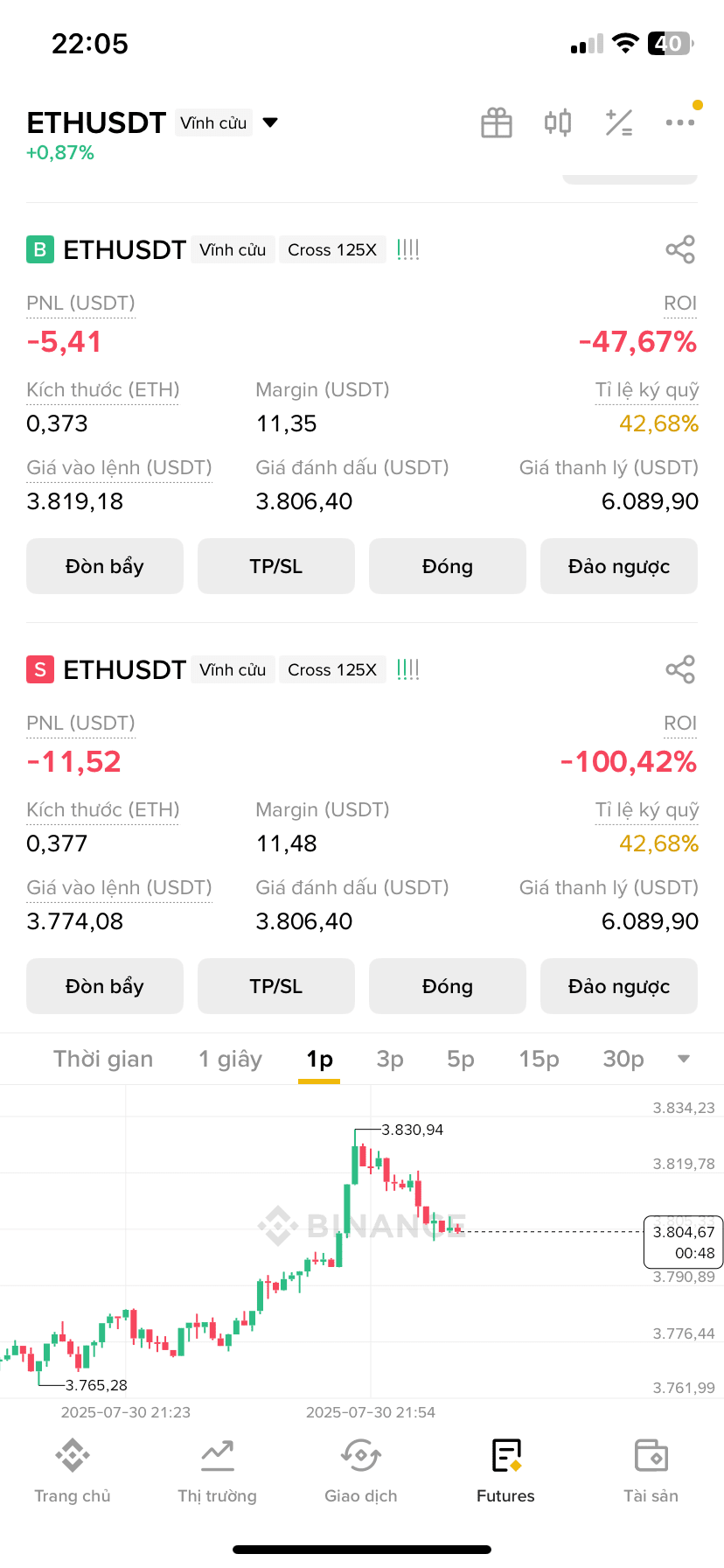Image resolution: width=724 pixels, height=1568 pixels.
Task: Expand more chart interval options
Action: pyautogui.click(x=684, y=1059)
